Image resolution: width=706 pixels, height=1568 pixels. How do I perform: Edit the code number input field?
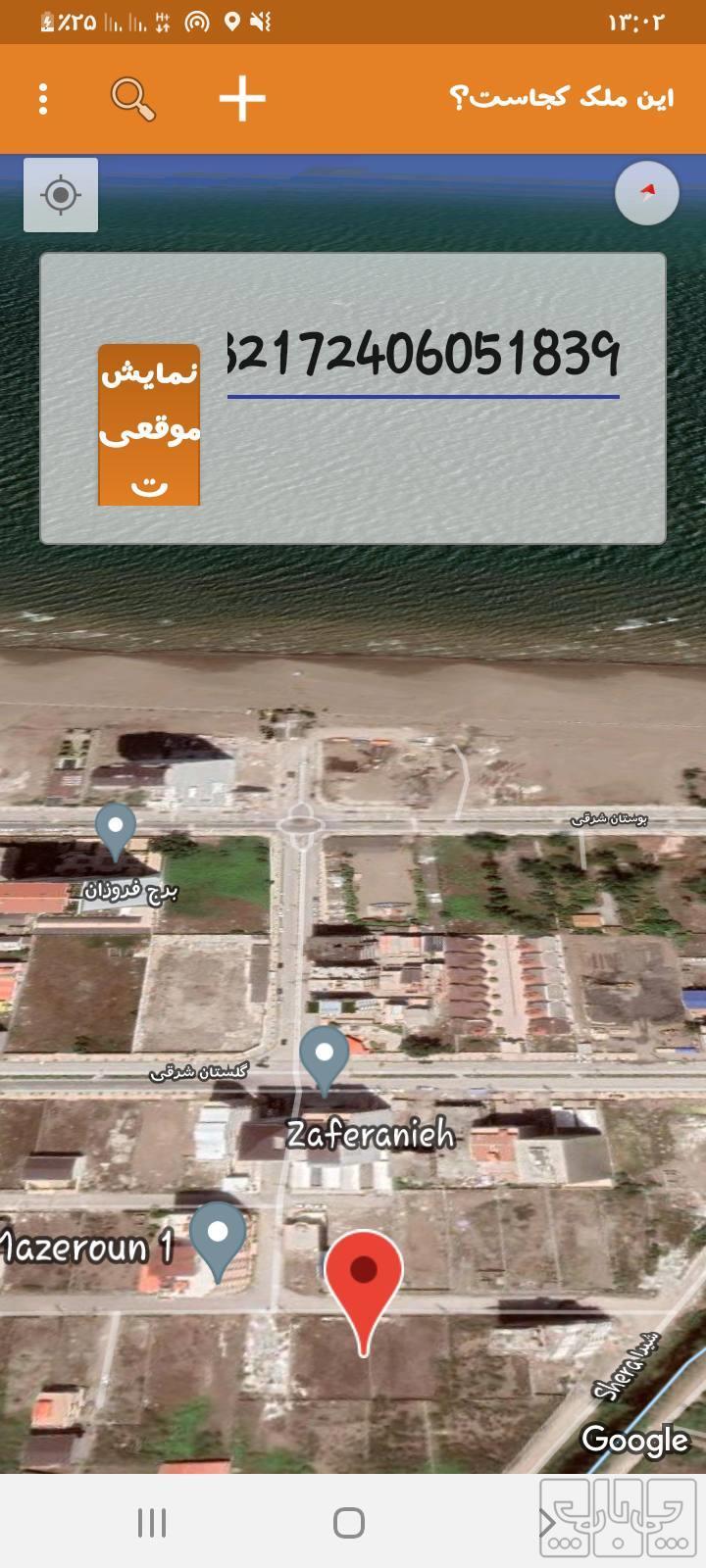[x=424, y=355]
